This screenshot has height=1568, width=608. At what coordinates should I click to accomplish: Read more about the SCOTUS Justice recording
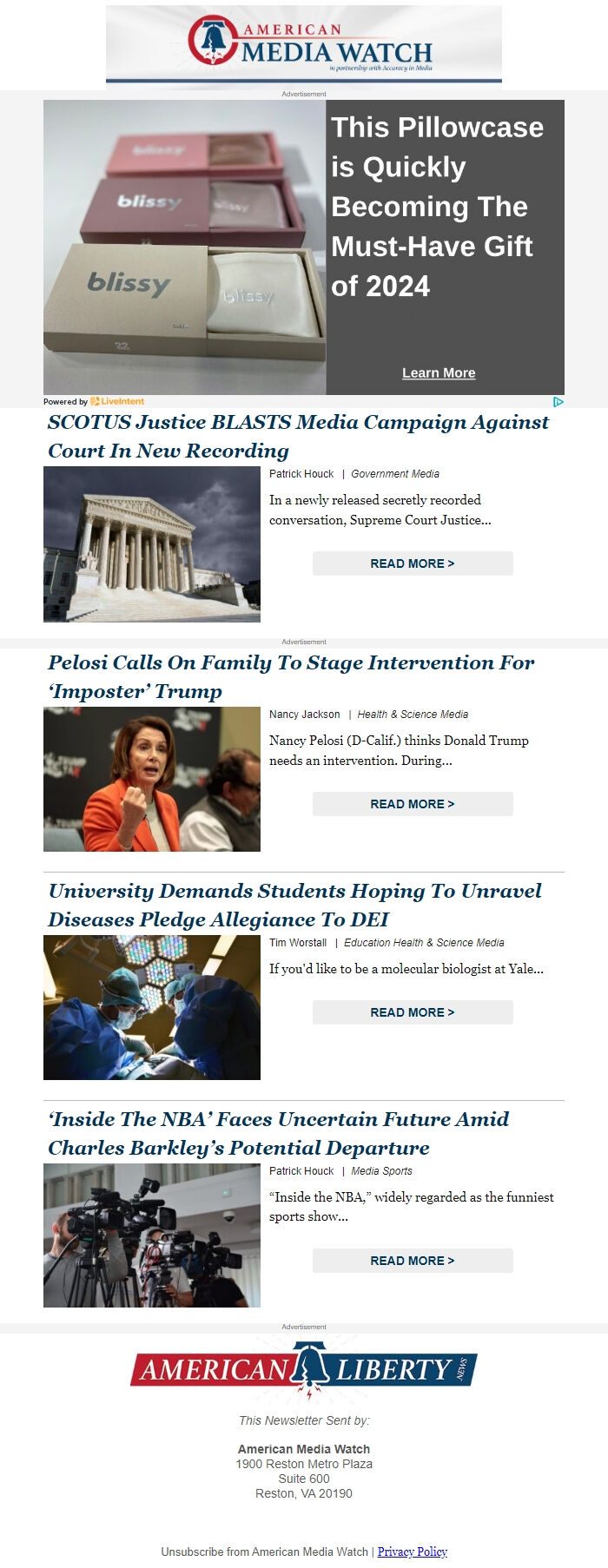[x=413, y=563]
